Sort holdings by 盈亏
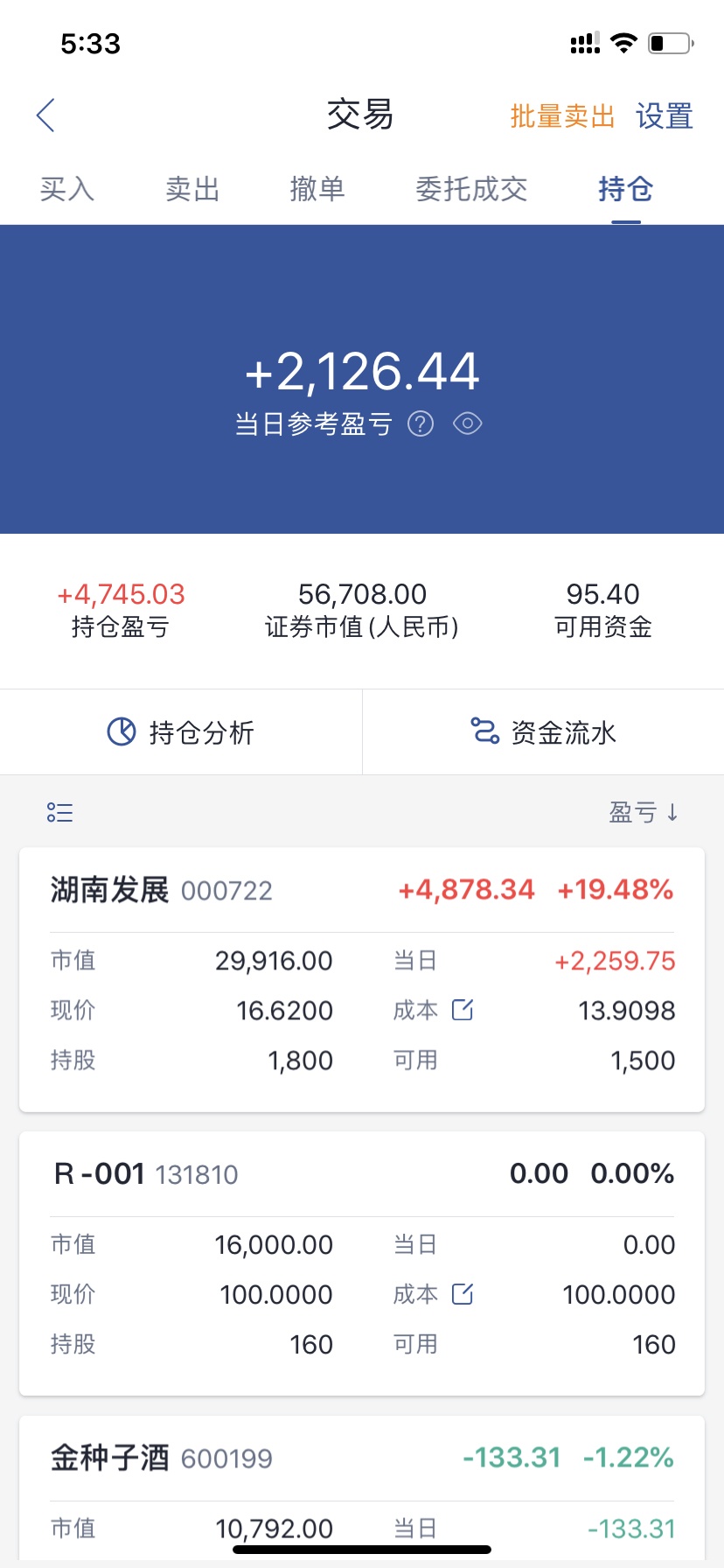Image resolution: width=724 pixels, height=1568 pixels. click(x=644, y=812)
